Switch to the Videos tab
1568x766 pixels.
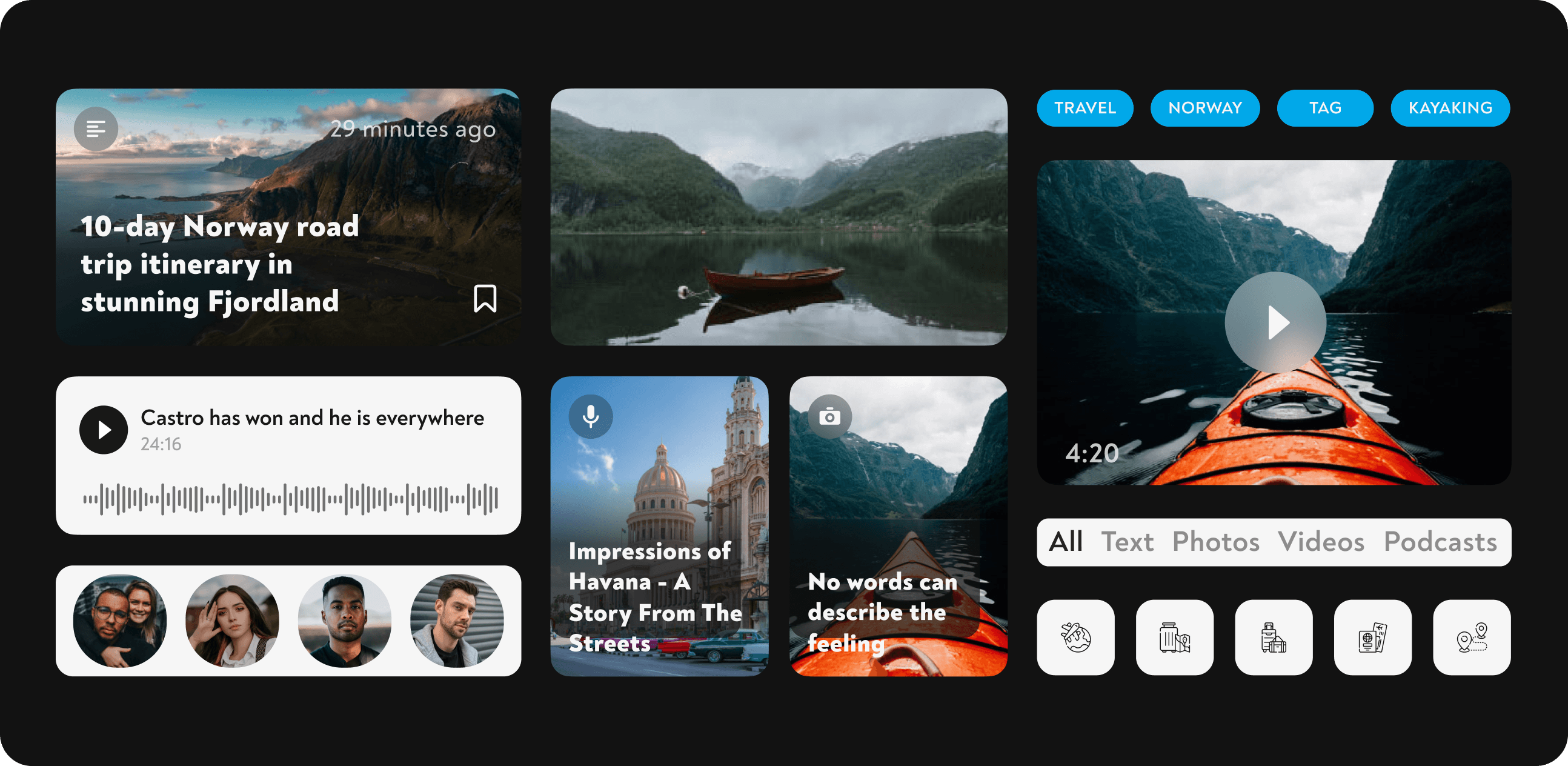(1321, 542)
